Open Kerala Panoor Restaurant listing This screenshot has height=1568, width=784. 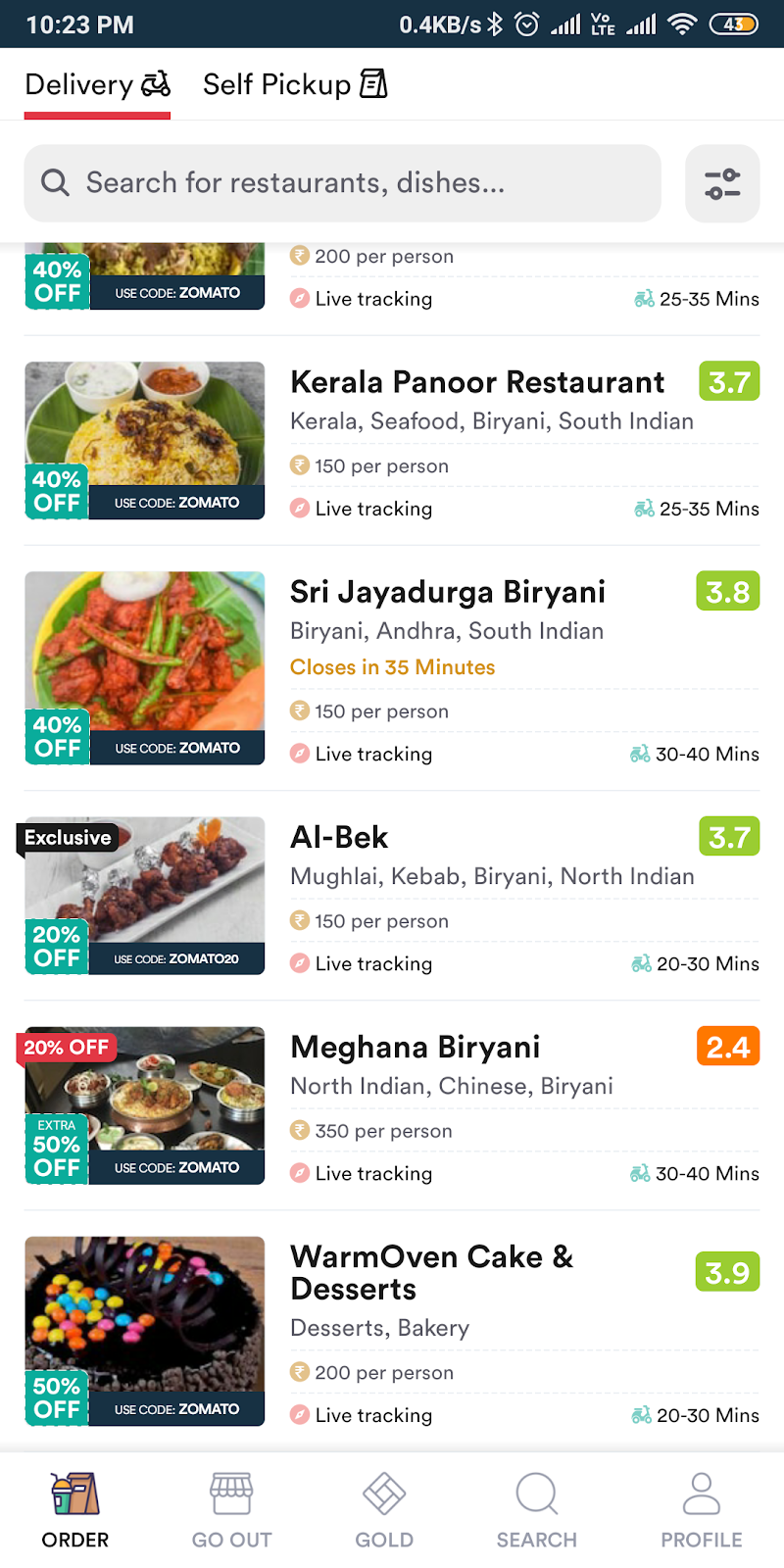tap(477, 382)
